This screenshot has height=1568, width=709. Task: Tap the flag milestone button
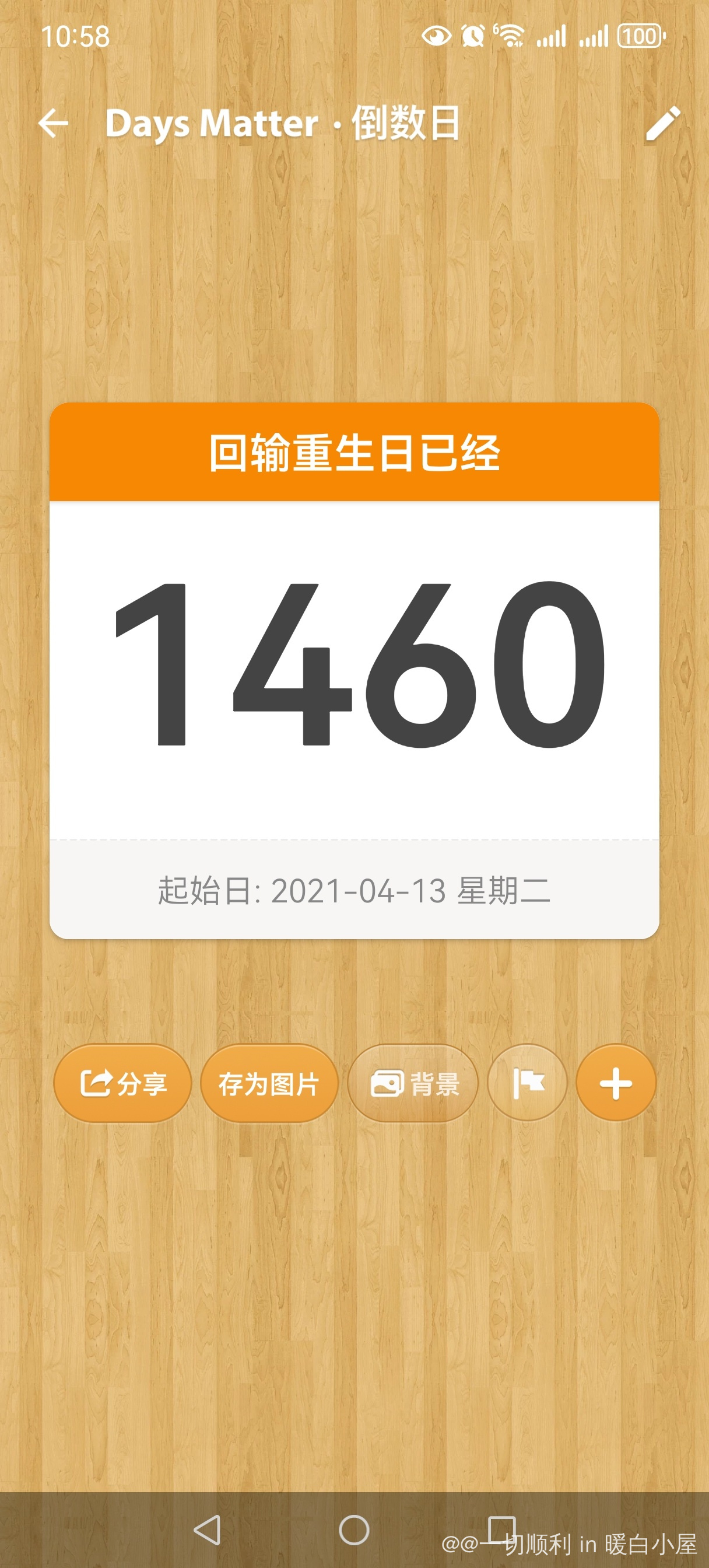tap(528, 1083)
